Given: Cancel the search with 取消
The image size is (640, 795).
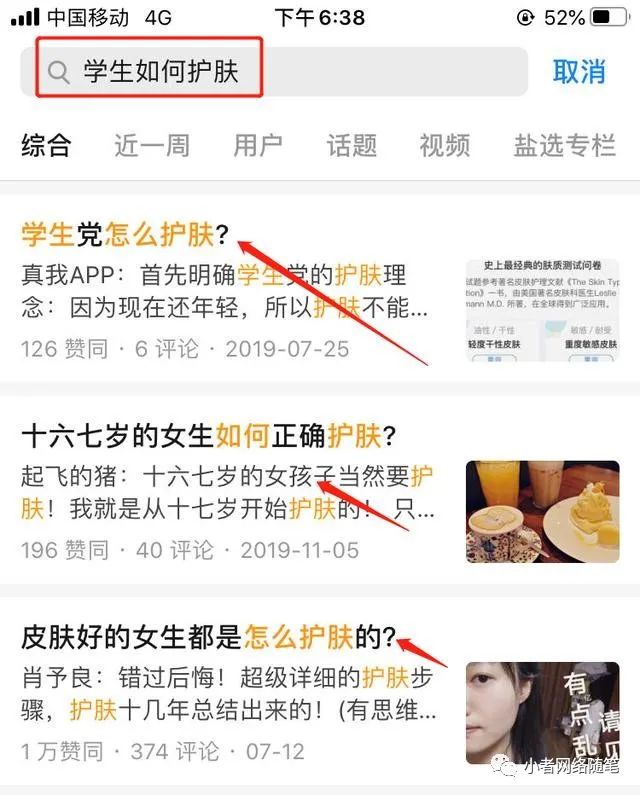Looking at the screenshot, I should pos(579,71).
